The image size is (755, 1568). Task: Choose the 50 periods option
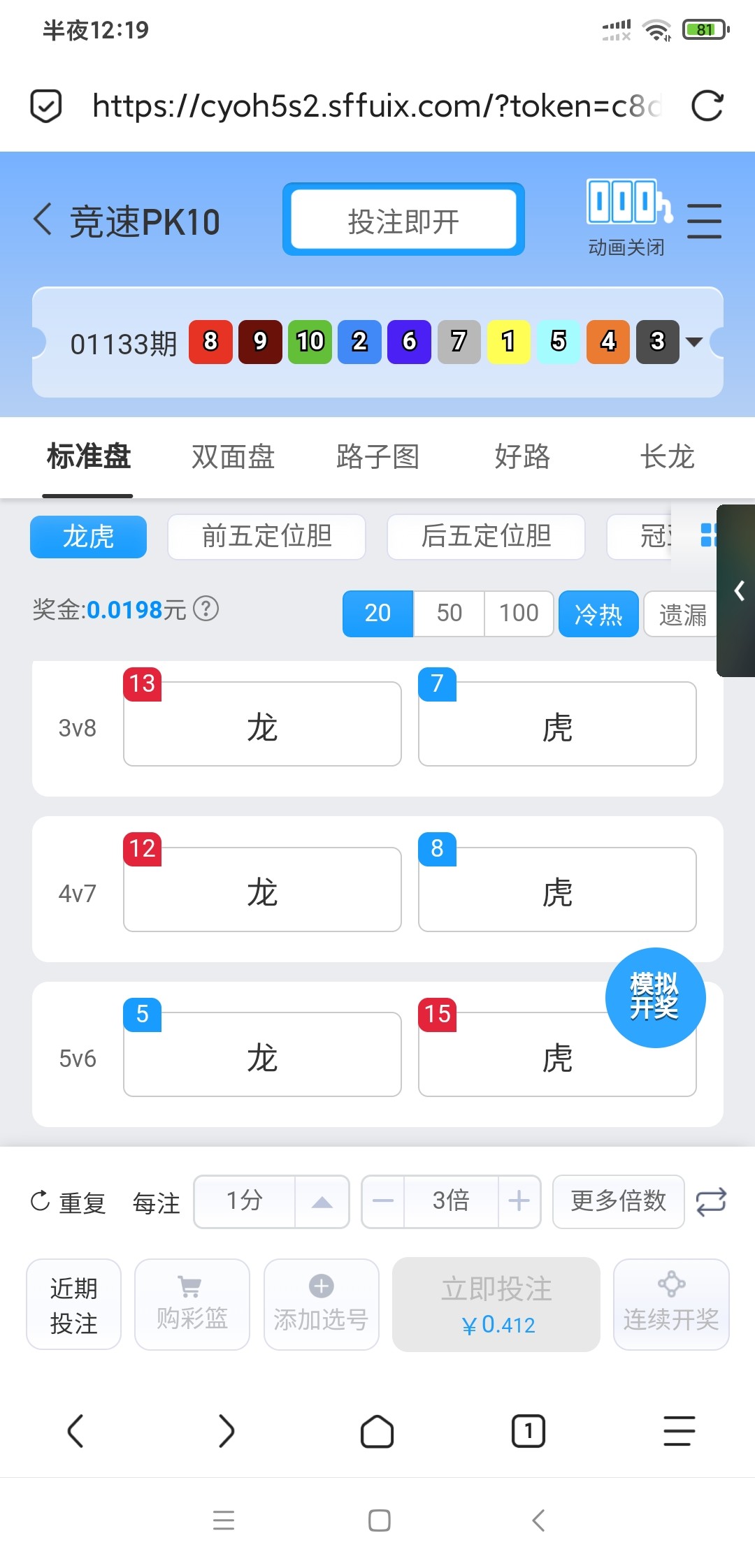[449, 614]
